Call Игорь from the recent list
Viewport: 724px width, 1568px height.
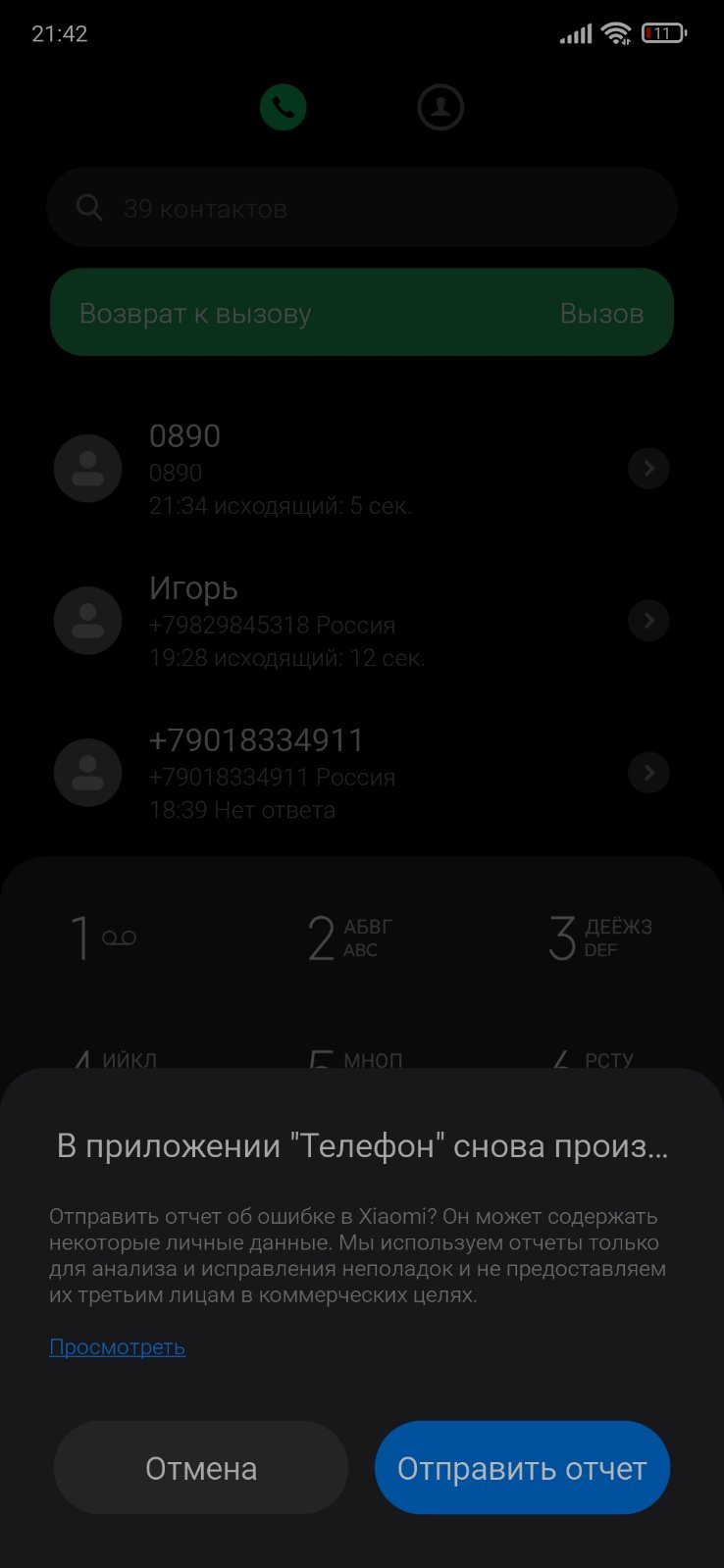pyautogui.click(x=362, y=621)
